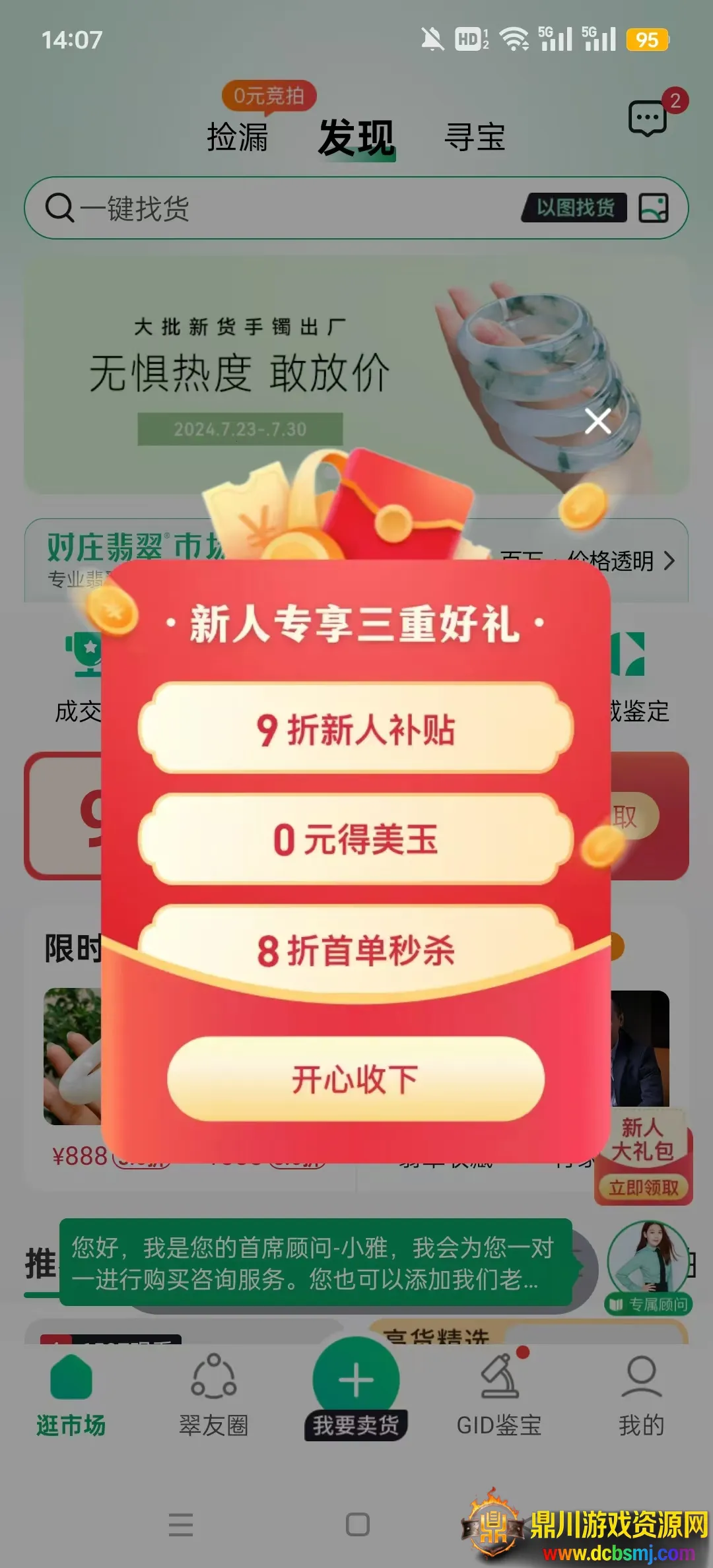Open the GID鉴宝 tab
This screenshot has width=713, height=1568.
[x=499, y=1394]
